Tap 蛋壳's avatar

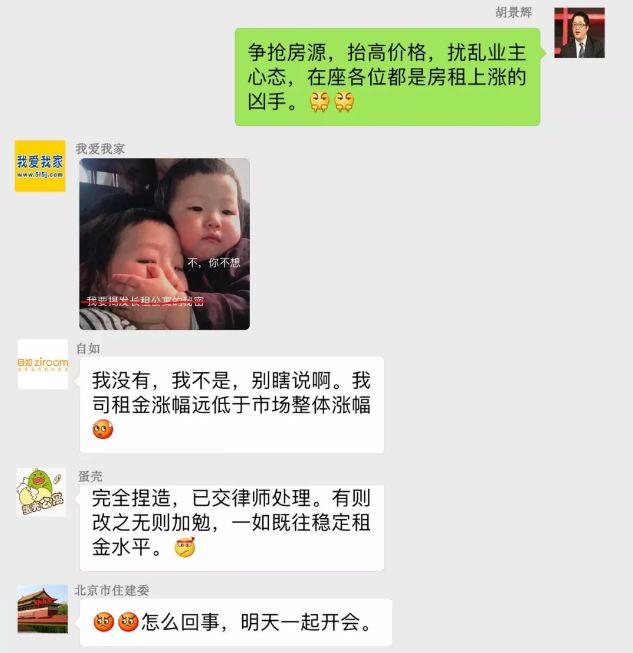click(43, 493)
